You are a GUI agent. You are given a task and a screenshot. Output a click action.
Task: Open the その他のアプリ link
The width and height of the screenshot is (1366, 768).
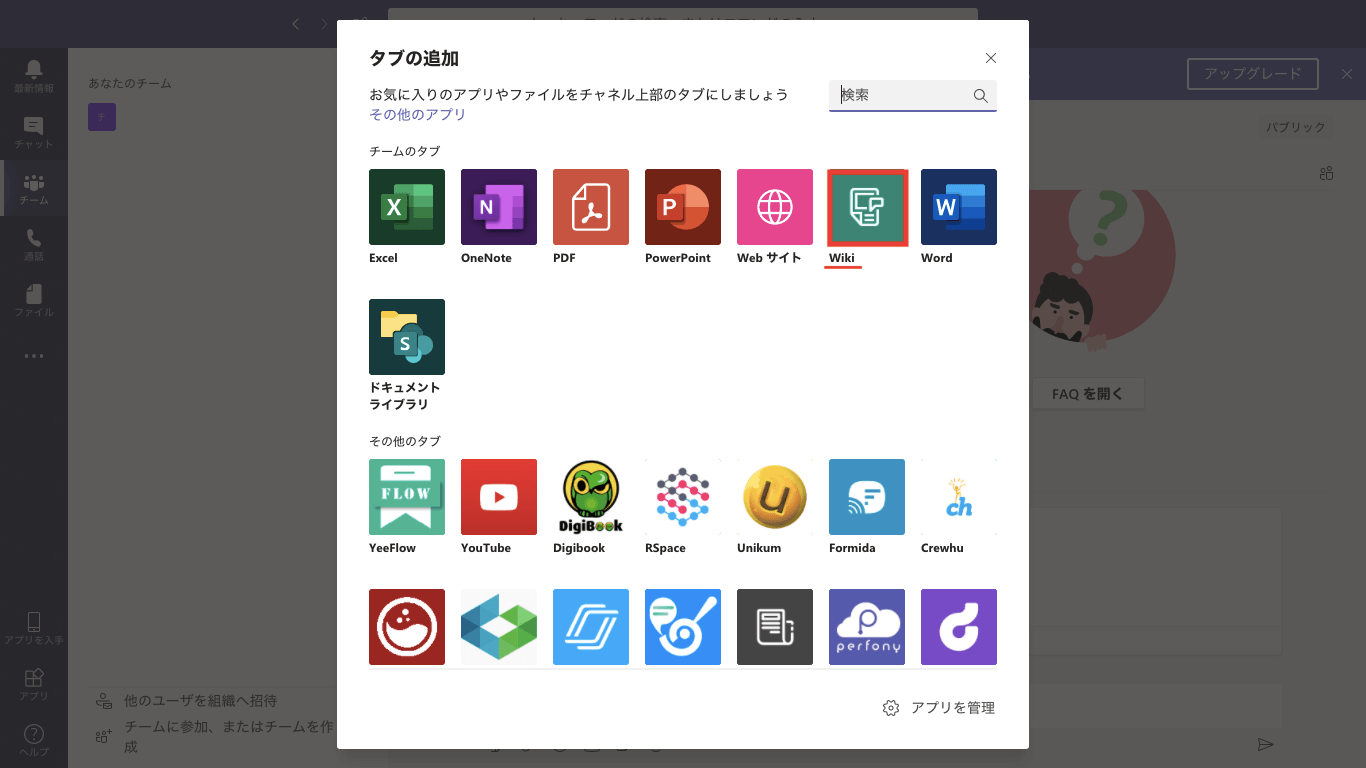point(418,115)
